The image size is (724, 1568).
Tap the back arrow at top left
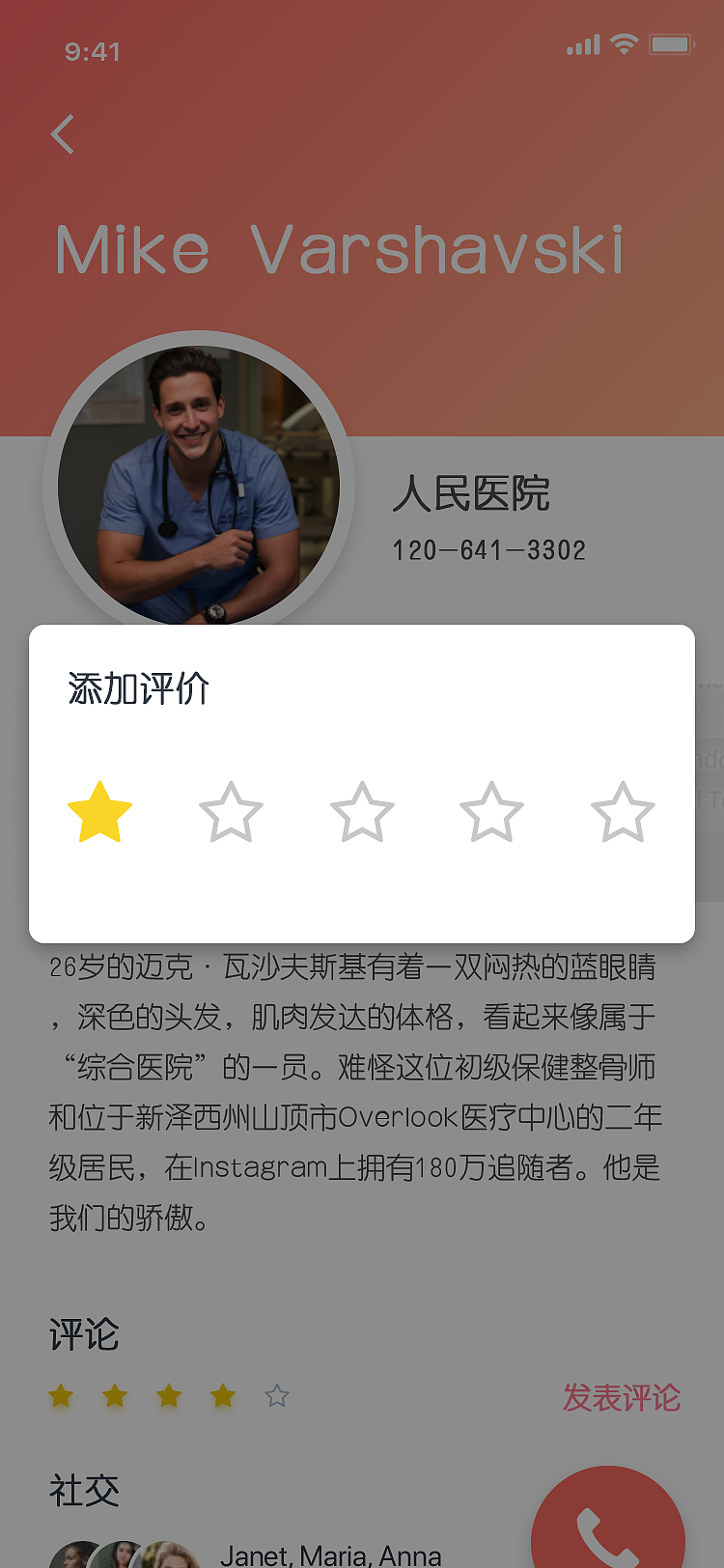[x=62, y=135]
